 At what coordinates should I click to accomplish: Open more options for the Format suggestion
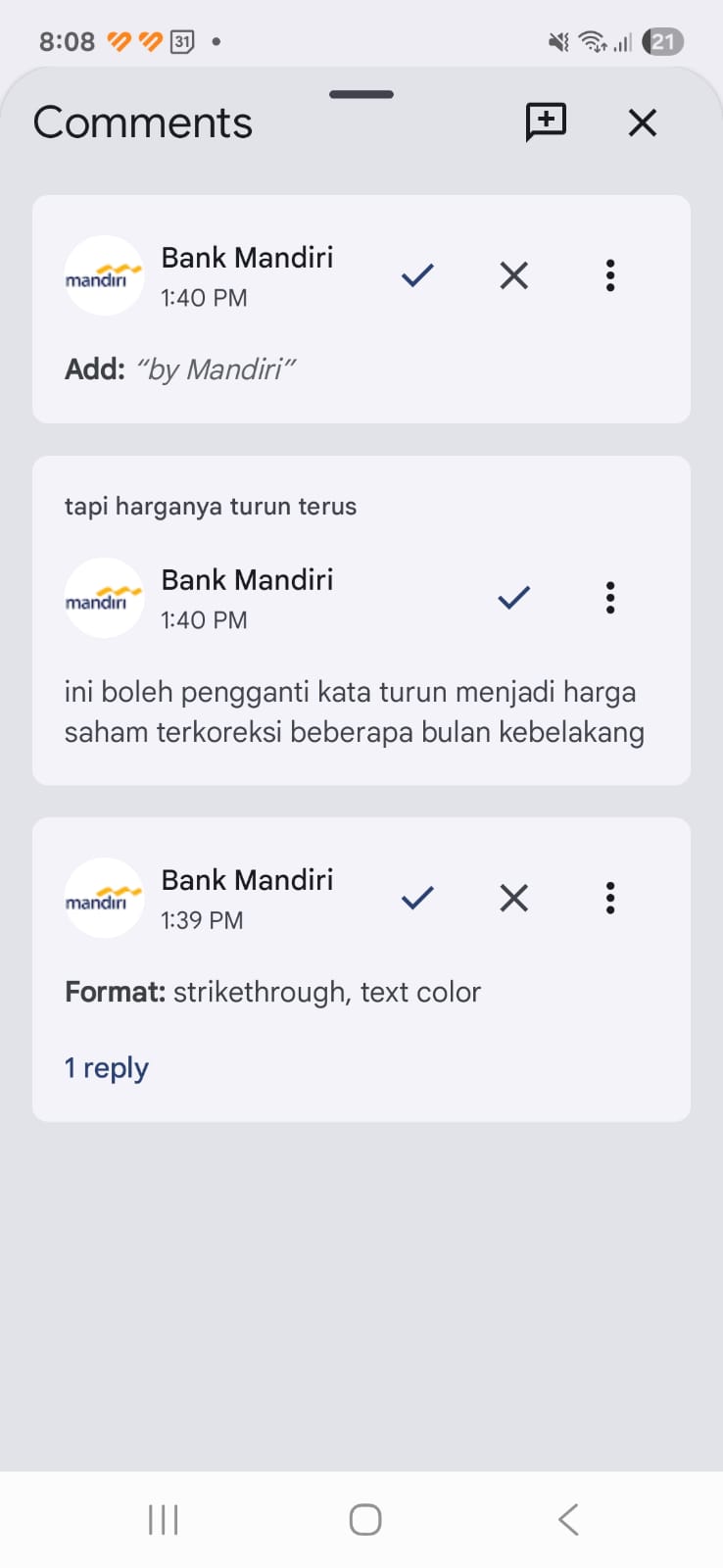tap(609, 897)
